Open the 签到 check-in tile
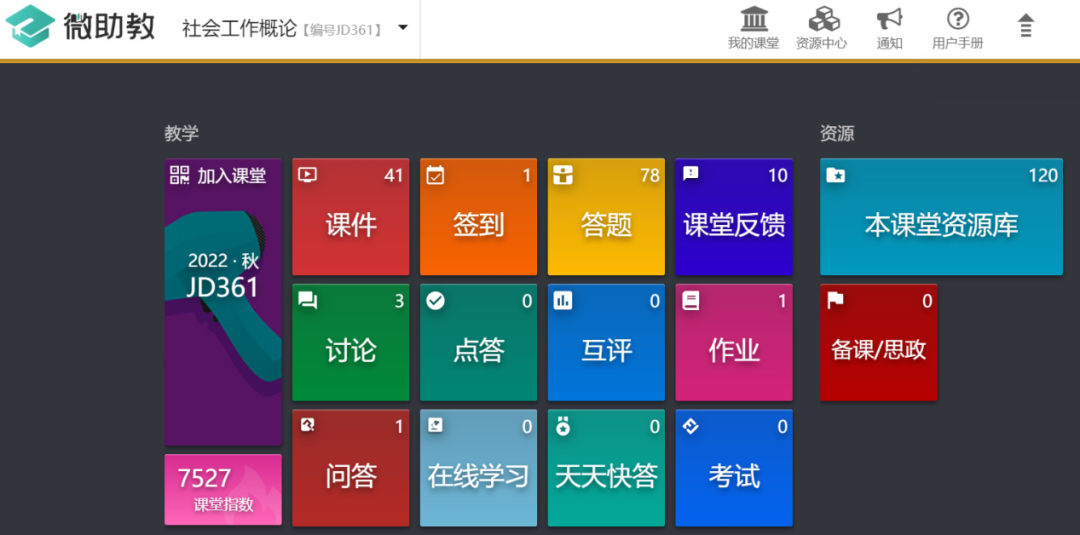 (x=478, y=216)
